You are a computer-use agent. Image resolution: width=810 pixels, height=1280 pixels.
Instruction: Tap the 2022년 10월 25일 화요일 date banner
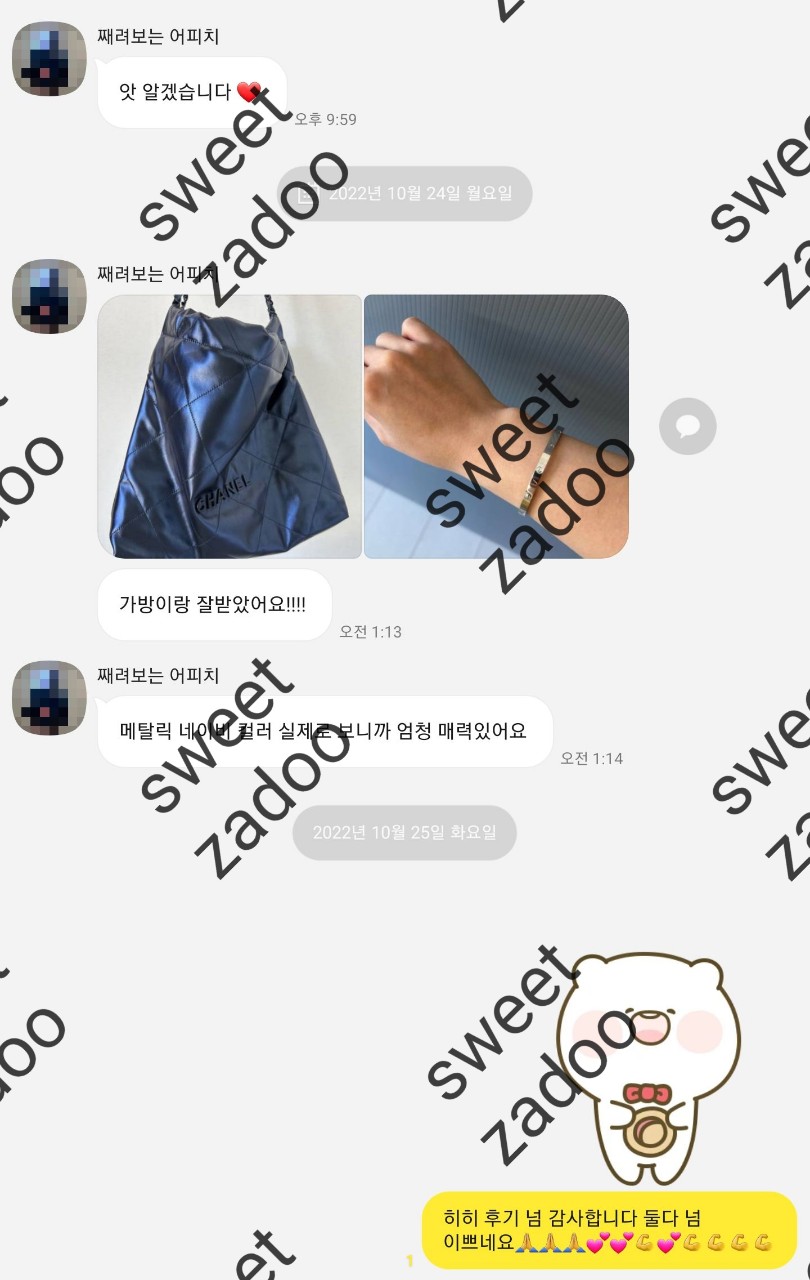point(404,832)
